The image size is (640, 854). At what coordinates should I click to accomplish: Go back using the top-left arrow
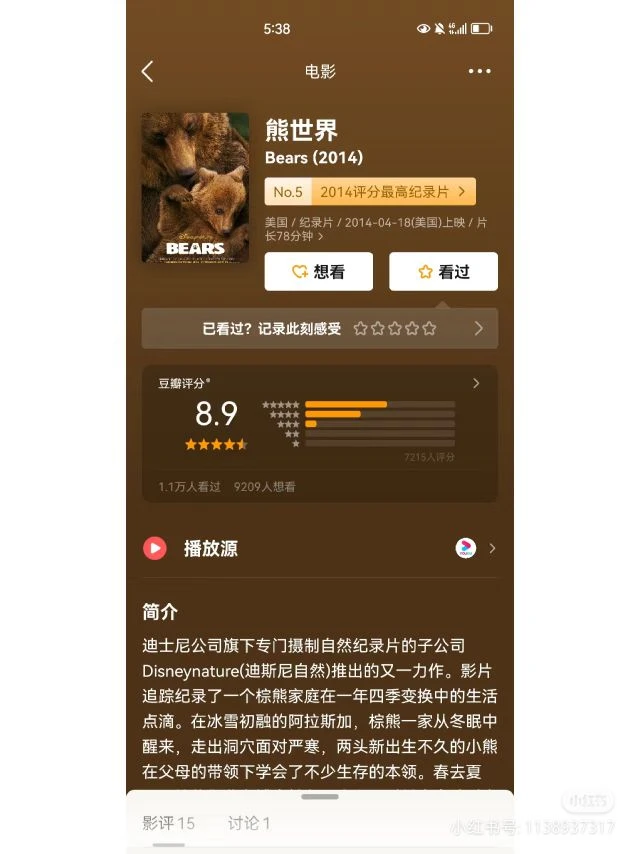point(148,71)
